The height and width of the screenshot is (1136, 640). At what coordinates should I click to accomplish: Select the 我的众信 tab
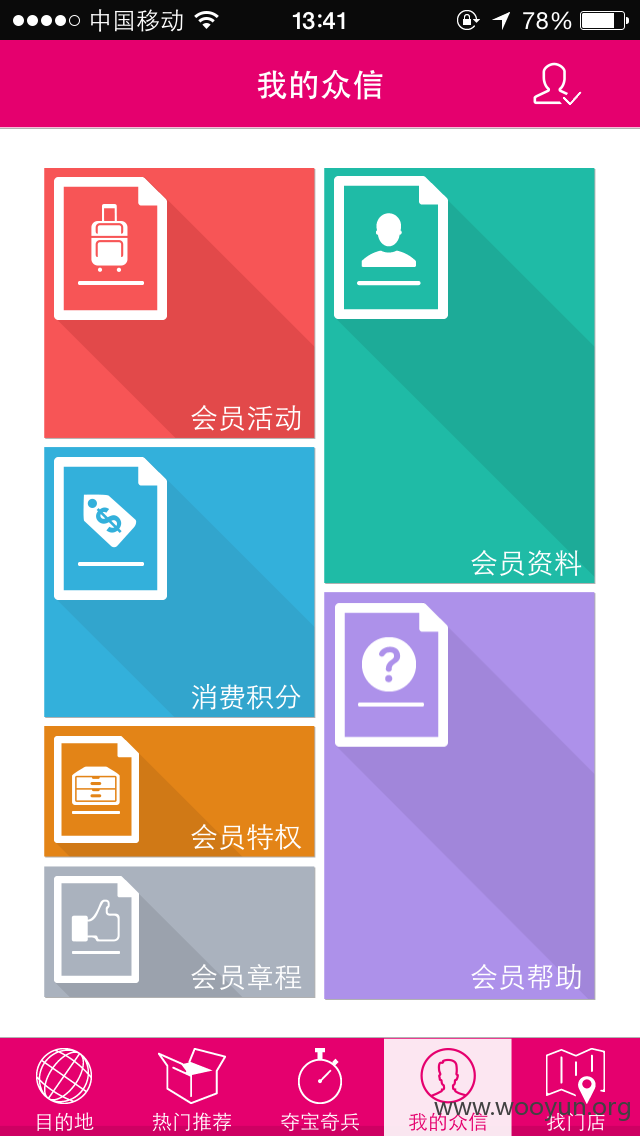click(x=448, y=1087)
